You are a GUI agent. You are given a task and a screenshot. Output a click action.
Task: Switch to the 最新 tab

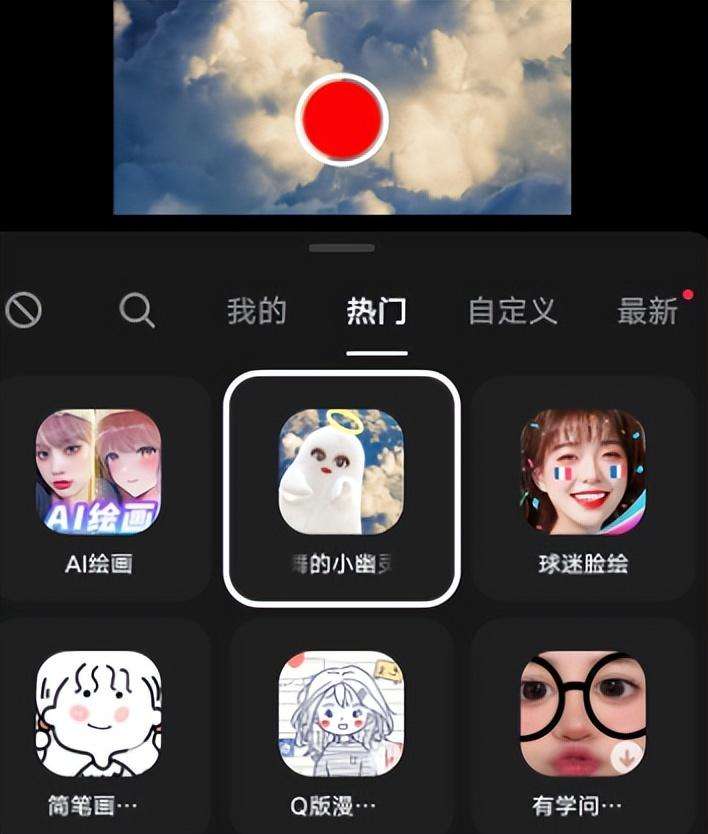point(647,311)
